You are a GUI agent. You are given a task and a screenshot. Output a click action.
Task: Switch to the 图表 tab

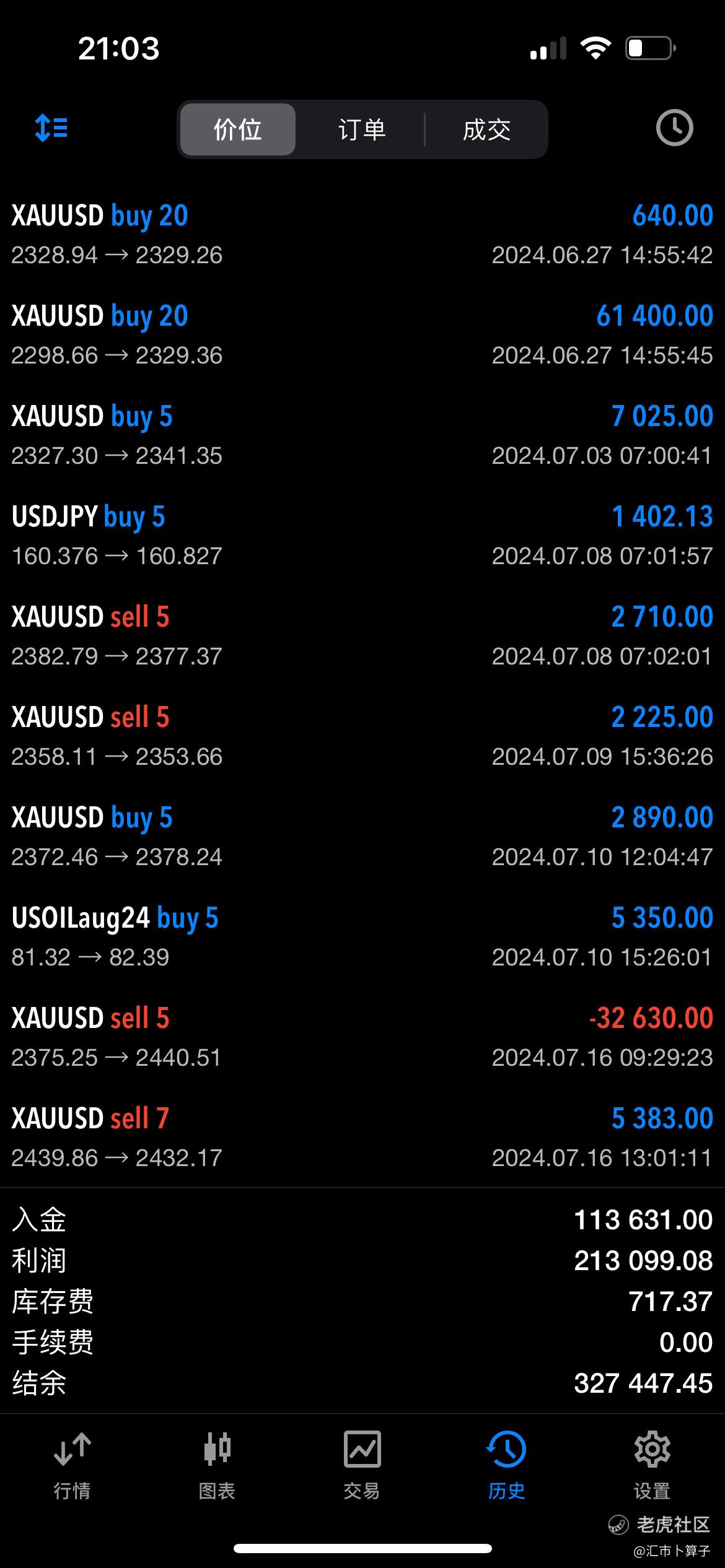(217, 1465)
